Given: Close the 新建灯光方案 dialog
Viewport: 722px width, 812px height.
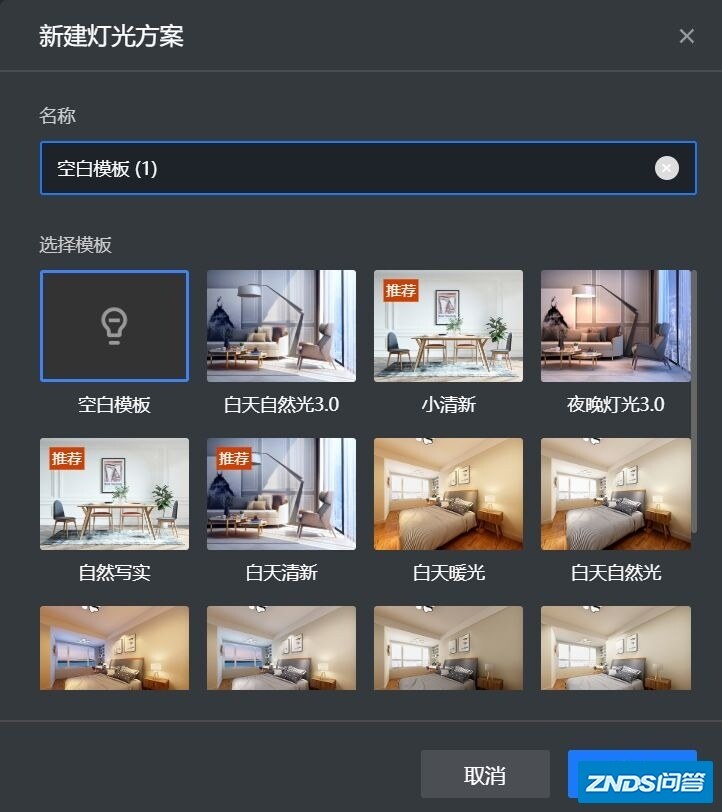Looking at the screenshot, I should (x=686, y=36).
